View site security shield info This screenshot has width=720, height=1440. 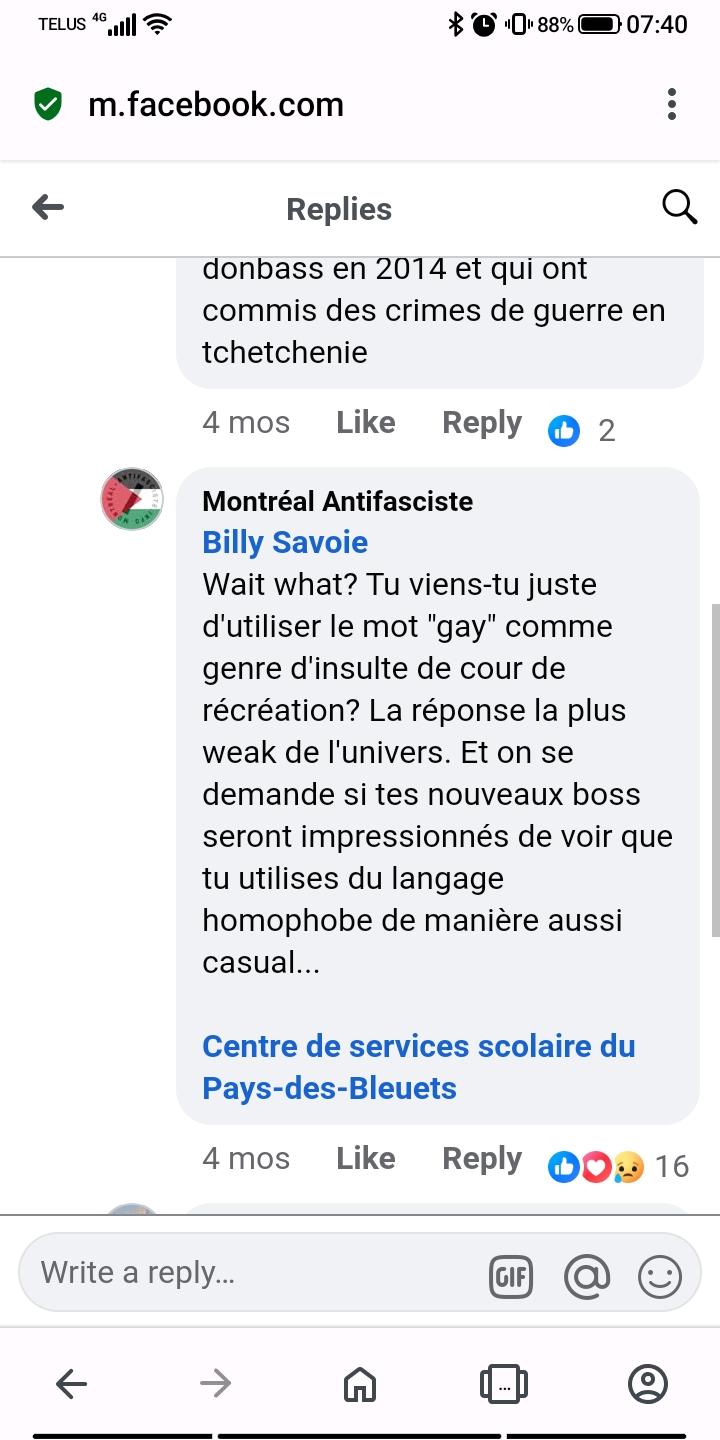tap(48, 104)
